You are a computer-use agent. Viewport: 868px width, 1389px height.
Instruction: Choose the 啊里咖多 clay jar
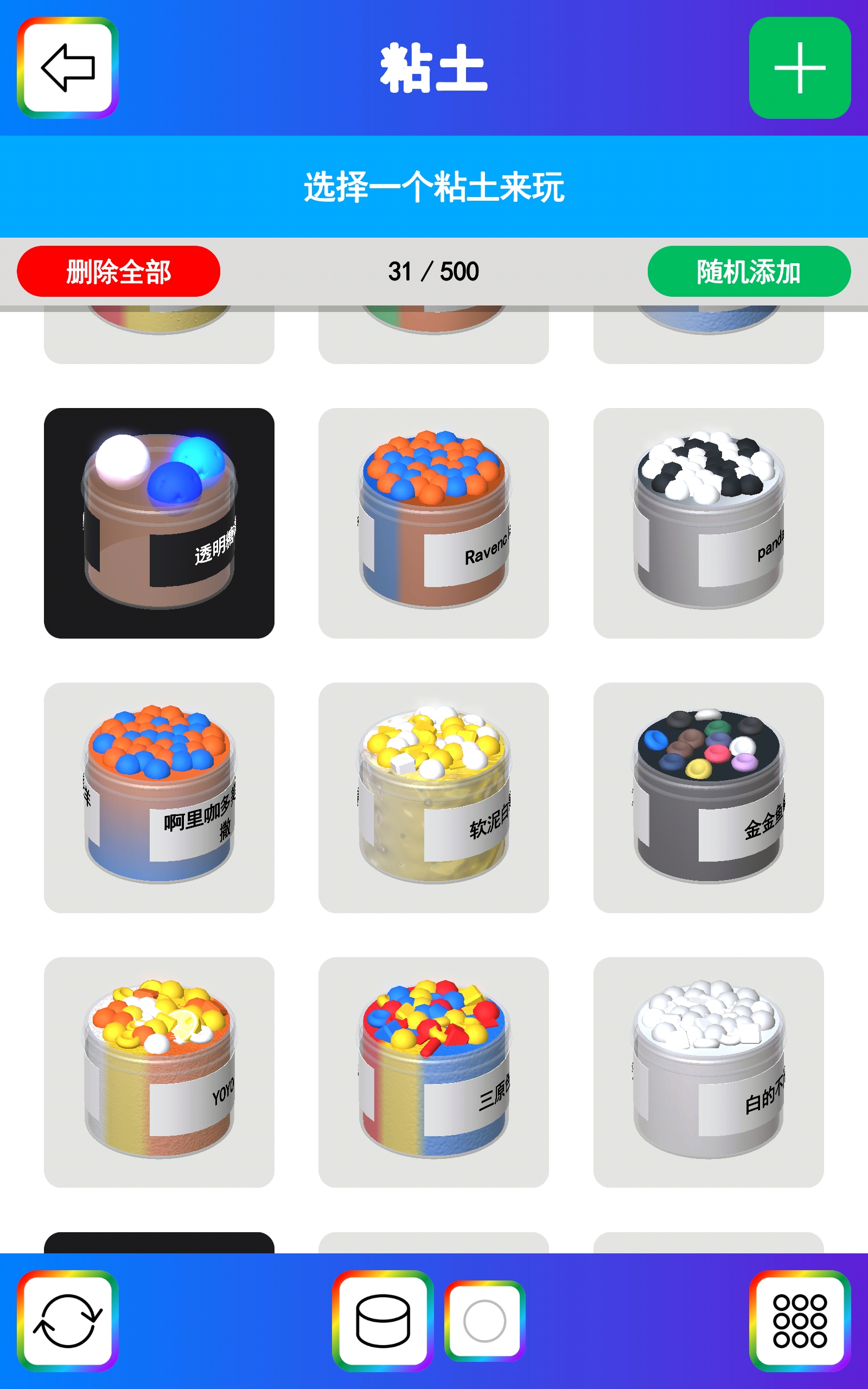[159, 797]
